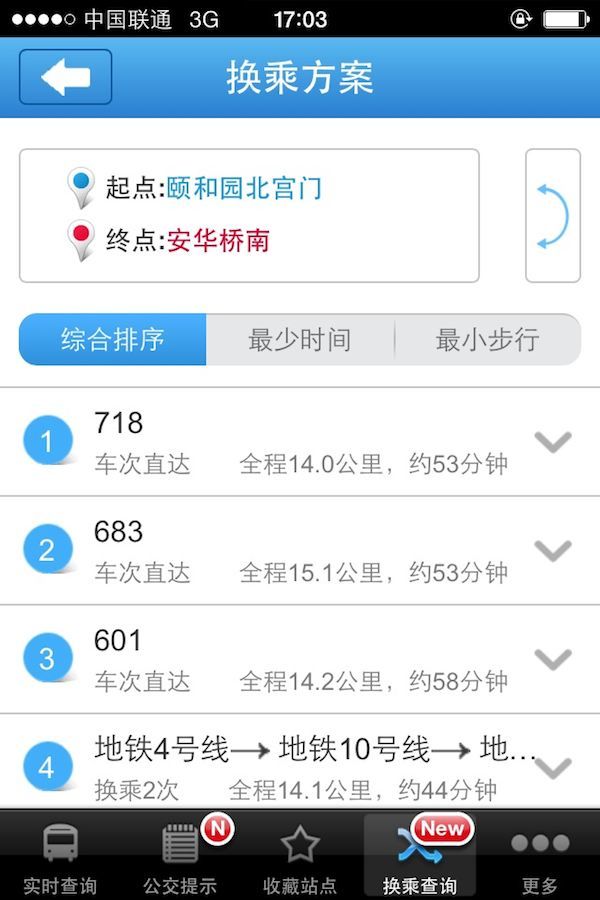
Task: Select the 换乘查询 tab
Action: click(420, 855)
